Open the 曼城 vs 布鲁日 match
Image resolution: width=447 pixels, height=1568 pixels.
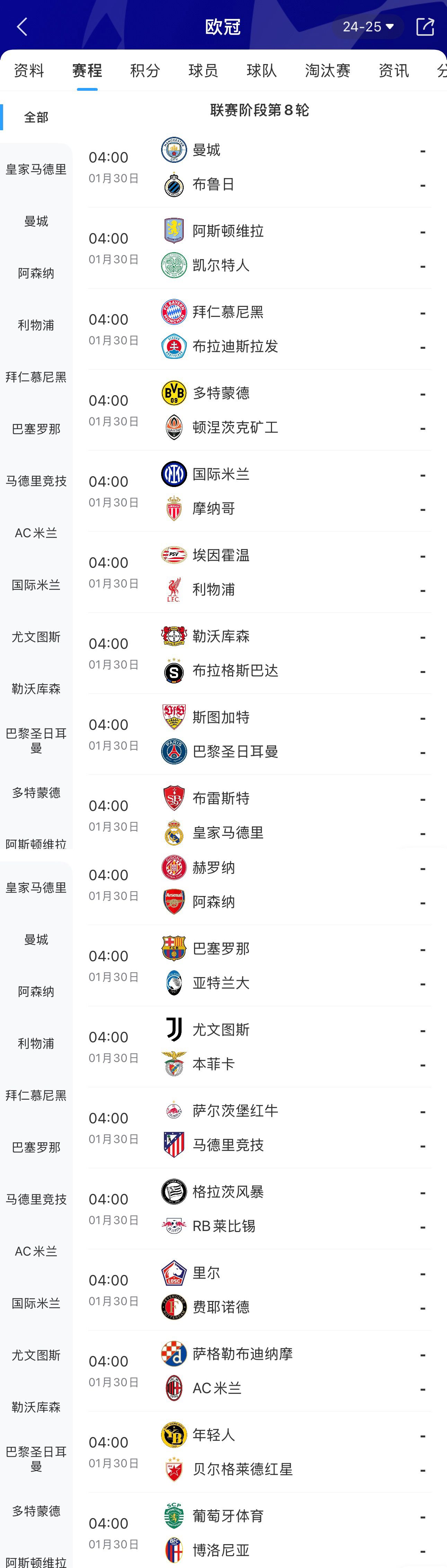259,167
